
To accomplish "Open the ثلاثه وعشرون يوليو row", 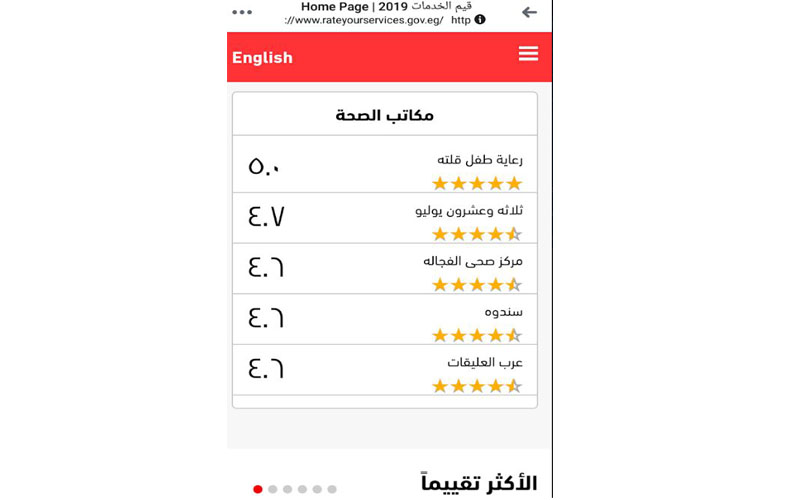I will (x=385, y=219).
